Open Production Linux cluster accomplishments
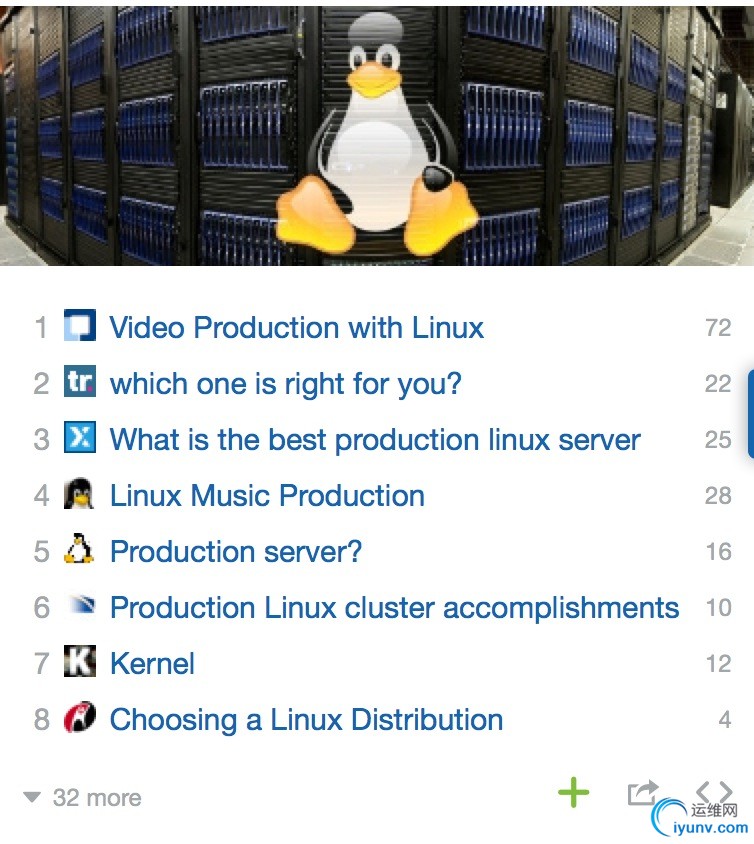The width and height of the screenshot is (754, 844). click(394, 608)
